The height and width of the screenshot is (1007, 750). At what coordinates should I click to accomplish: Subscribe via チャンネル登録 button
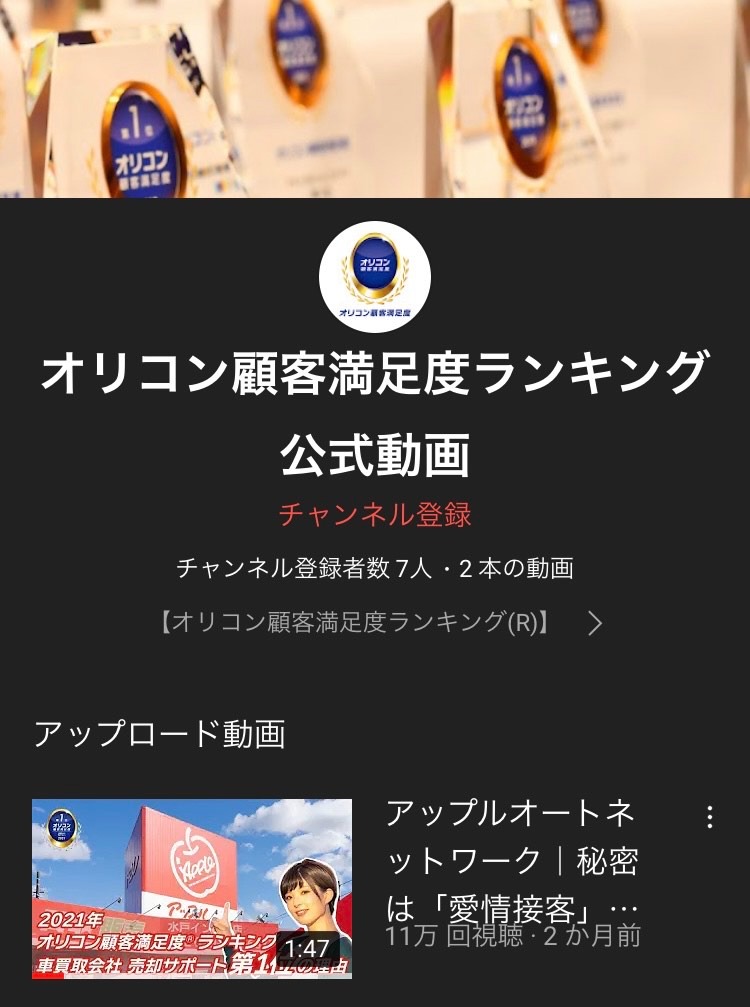pyautogui.click(x=375, y=515)
